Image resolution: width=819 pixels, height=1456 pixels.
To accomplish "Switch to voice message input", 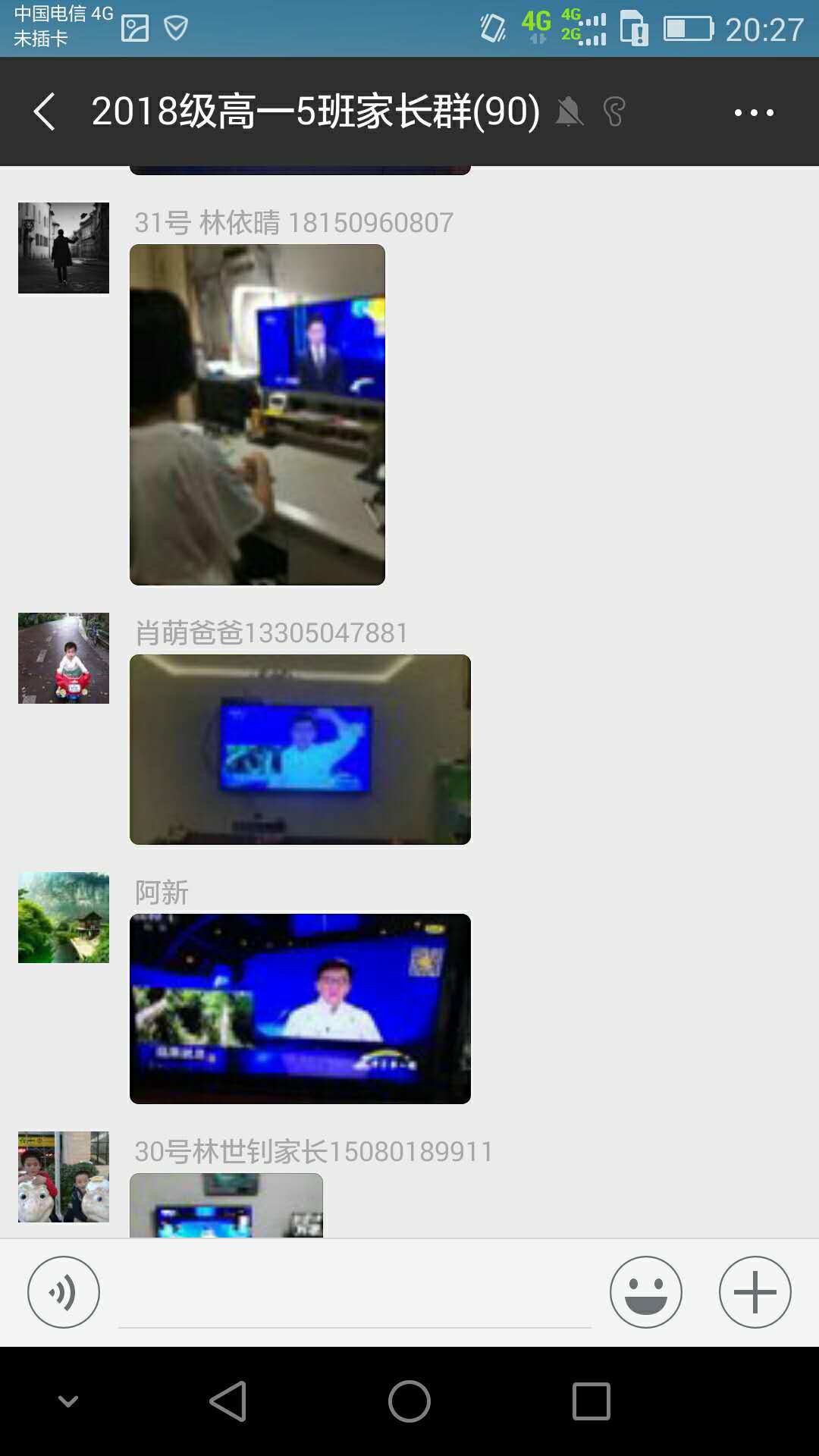I will [x=64, y=1292].
